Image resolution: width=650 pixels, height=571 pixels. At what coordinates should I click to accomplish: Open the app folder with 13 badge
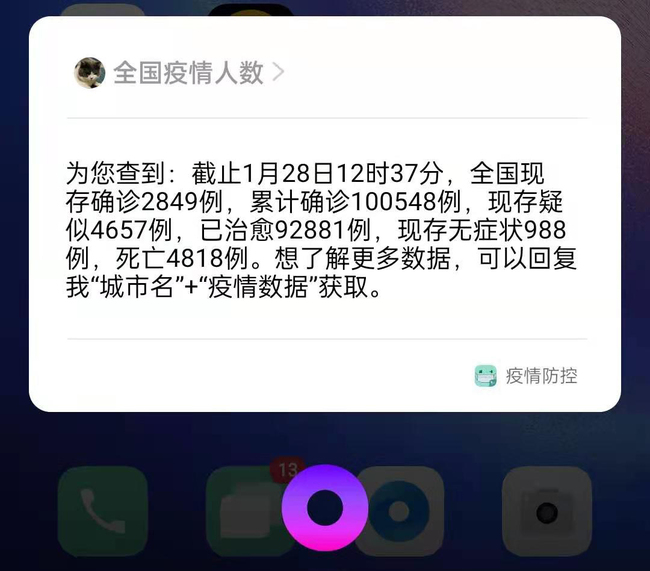(245, 511)
